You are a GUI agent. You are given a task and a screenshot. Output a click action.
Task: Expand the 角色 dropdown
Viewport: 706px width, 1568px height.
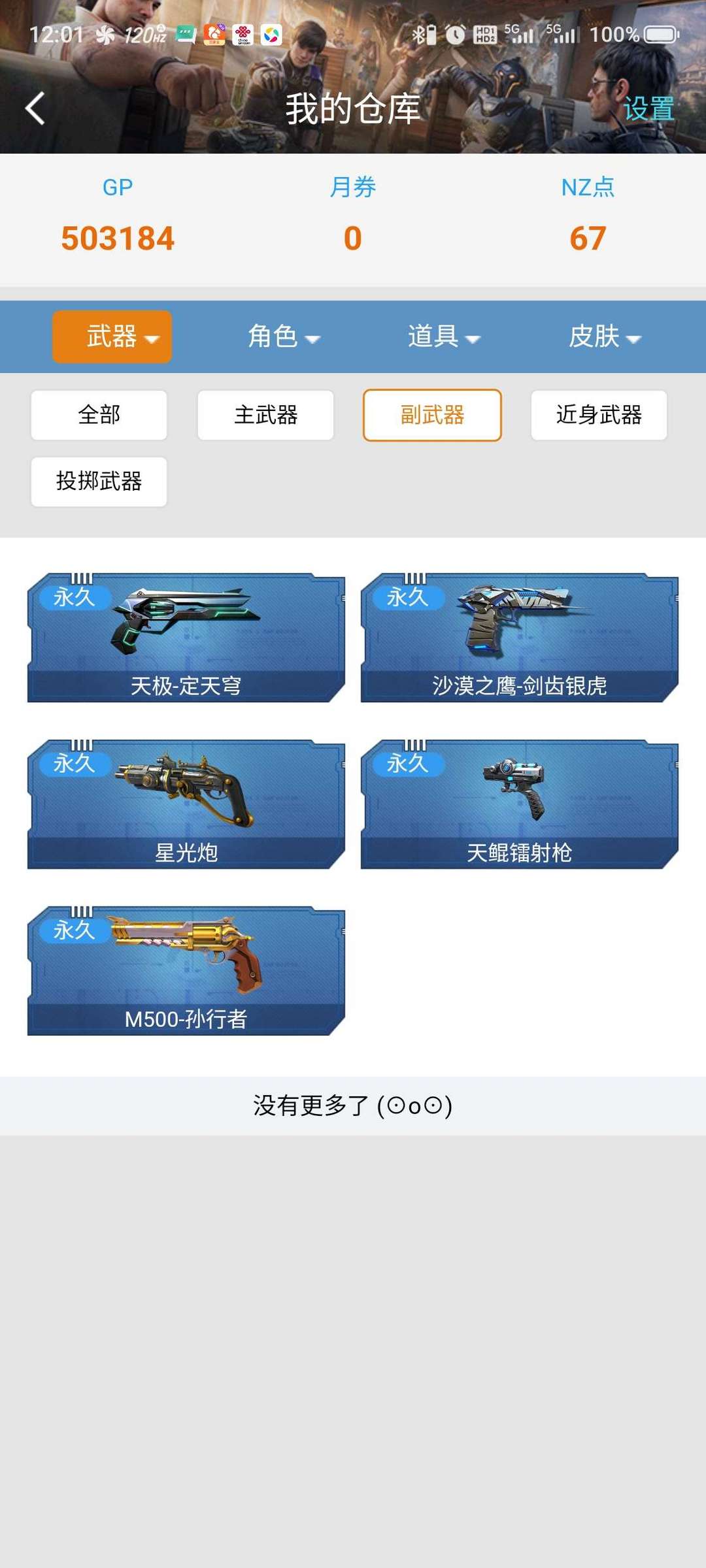pyautogui.click(x=284, y=337)
